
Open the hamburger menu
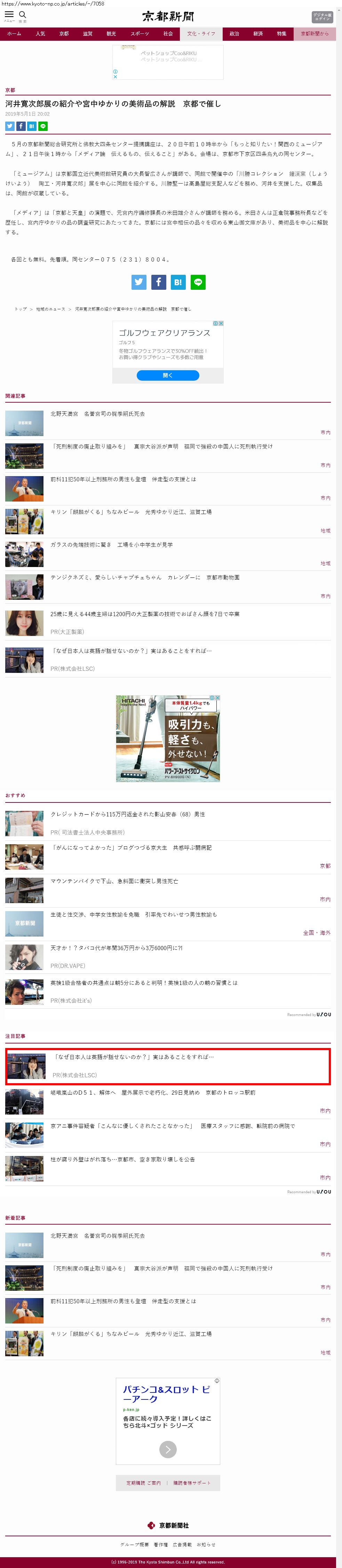[x=9, y=15]
